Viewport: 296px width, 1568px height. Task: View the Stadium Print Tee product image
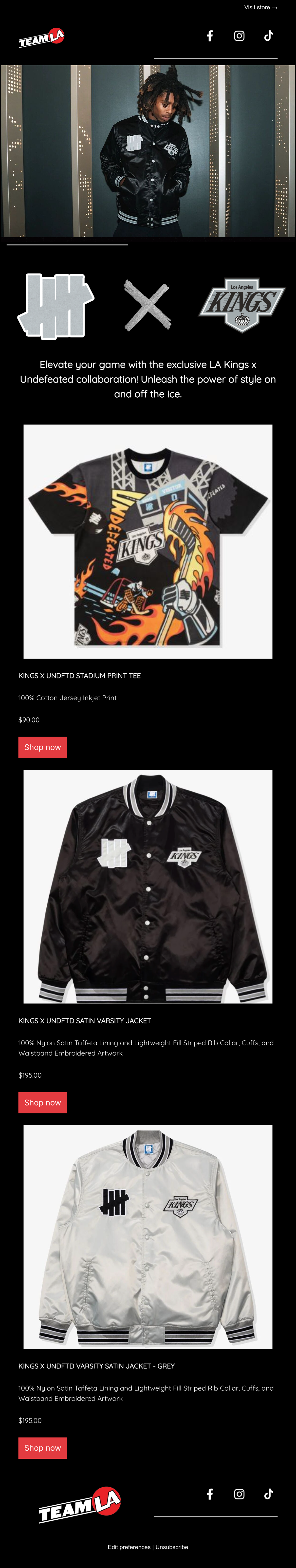pyautogui.click(x=148, y=541)
